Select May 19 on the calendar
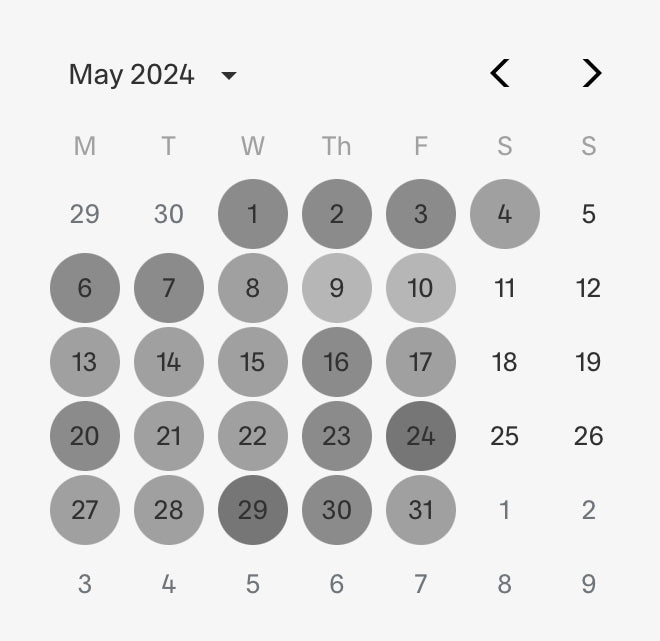 pyautogui.click(x=589, y=362)
